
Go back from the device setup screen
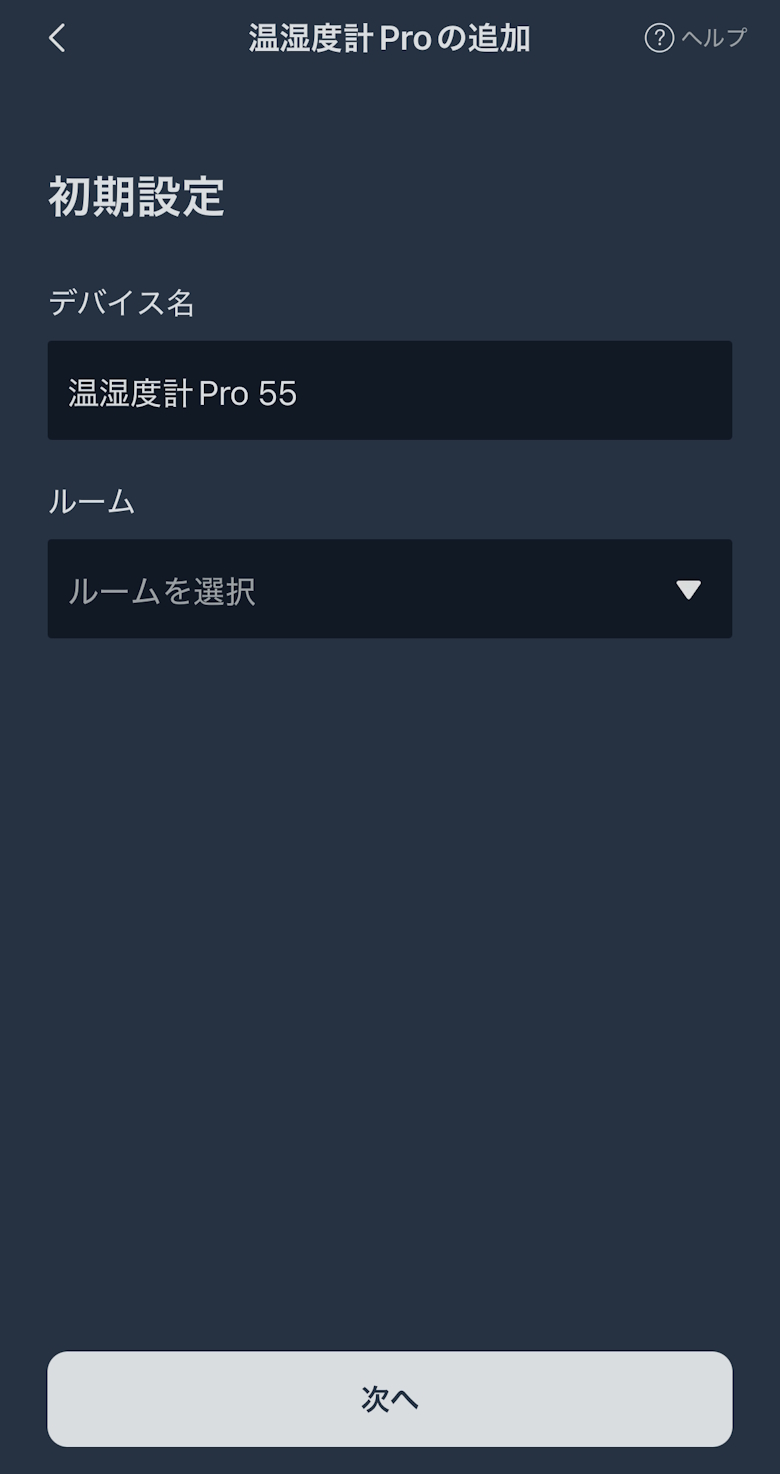57,39
